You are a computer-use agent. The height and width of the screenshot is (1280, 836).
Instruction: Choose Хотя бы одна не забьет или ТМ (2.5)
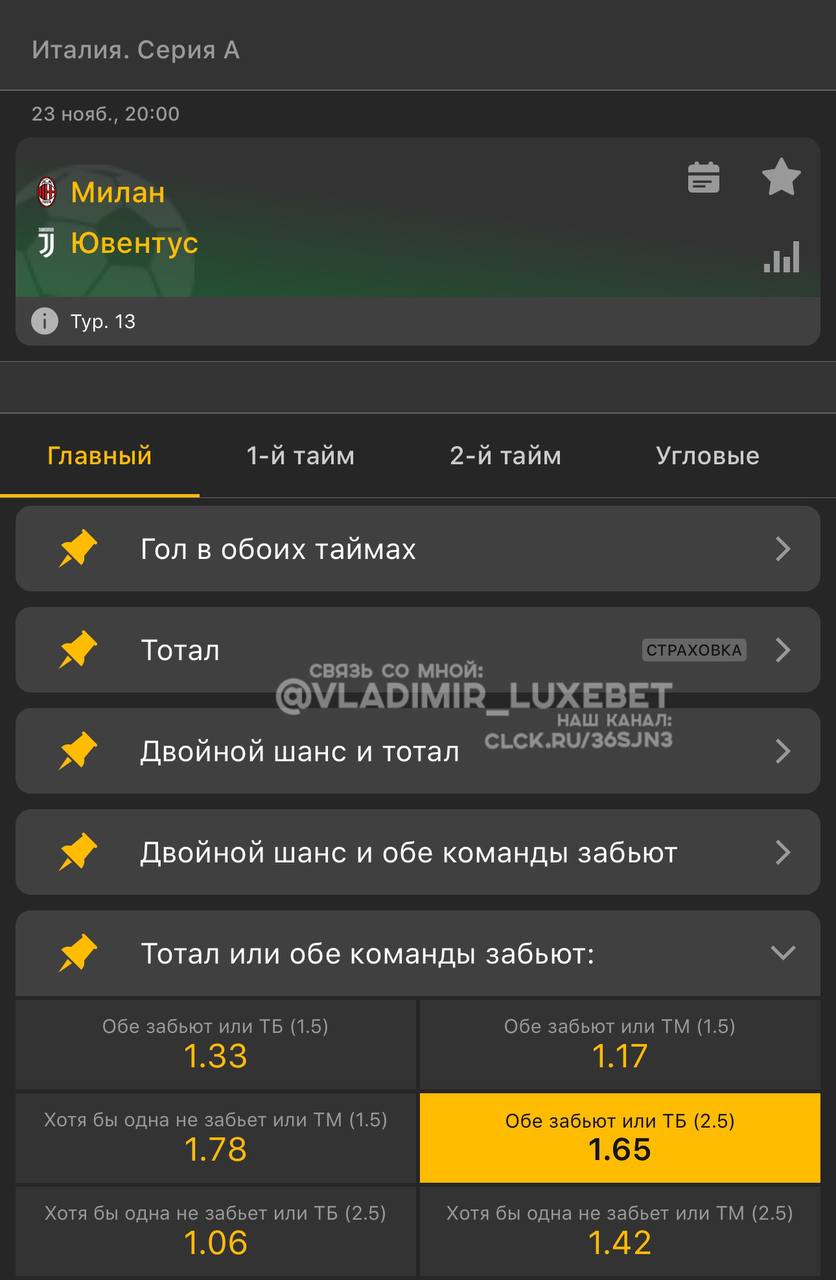(619, 1230)
